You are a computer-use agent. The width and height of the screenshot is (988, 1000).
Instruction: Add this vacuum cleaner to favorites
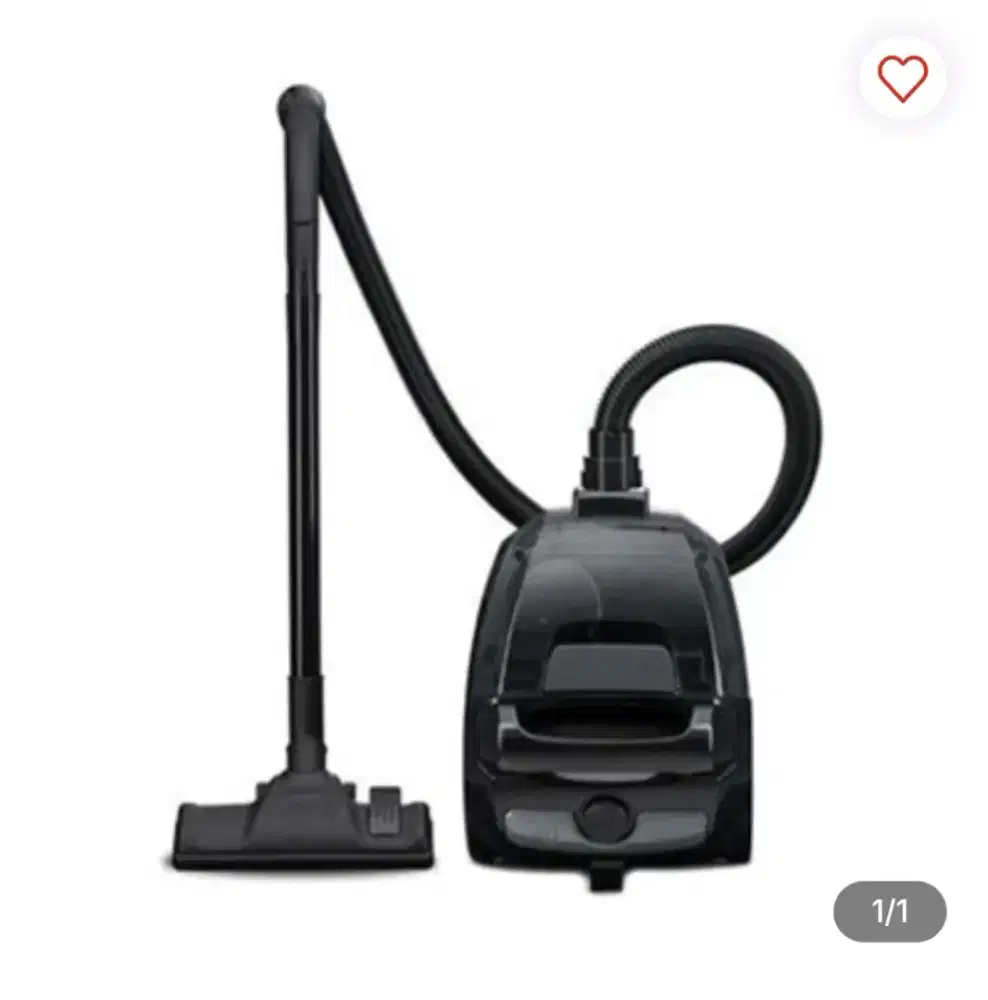(x=902, y=78)
